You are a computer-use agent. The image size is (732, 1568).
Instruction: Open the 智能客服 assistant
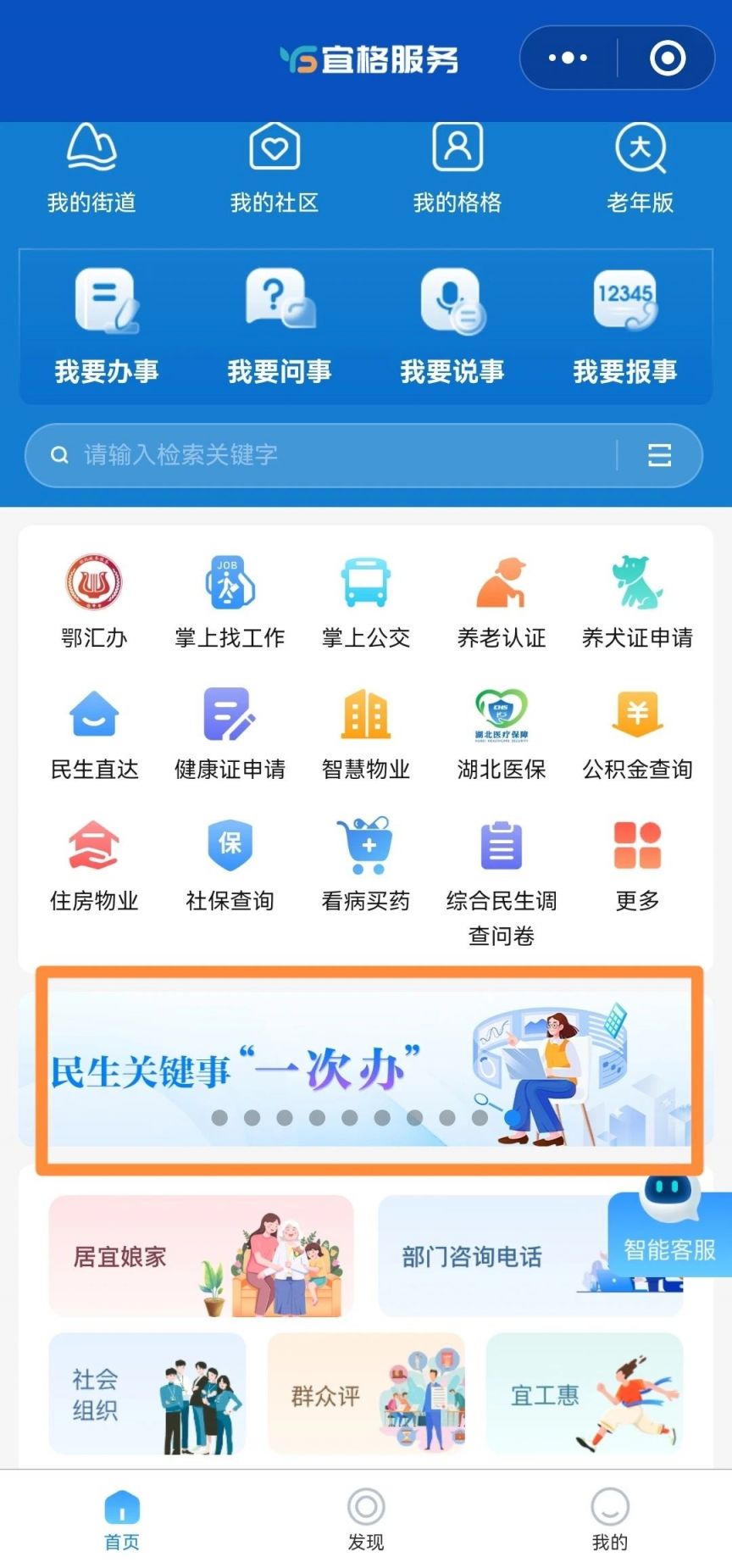[x=669, y=1229]
